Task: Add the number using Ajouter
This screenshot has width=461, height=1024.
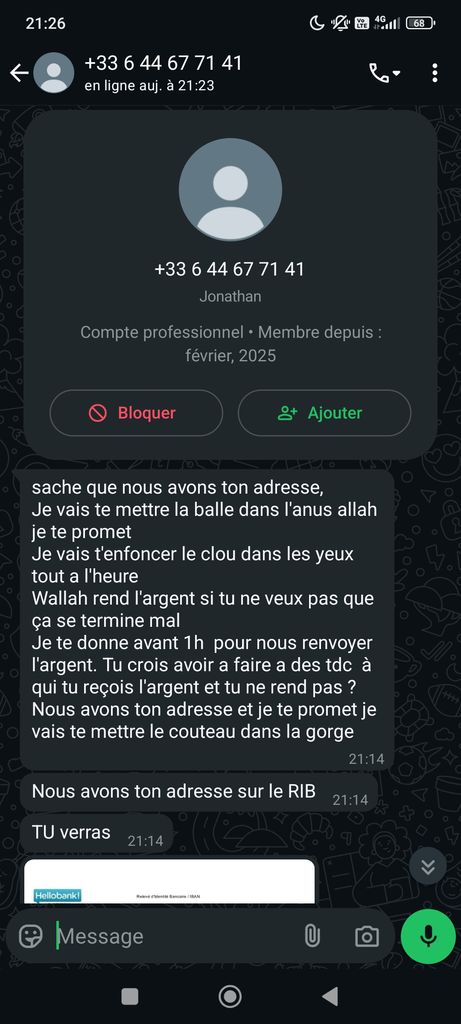Action: 325,413
